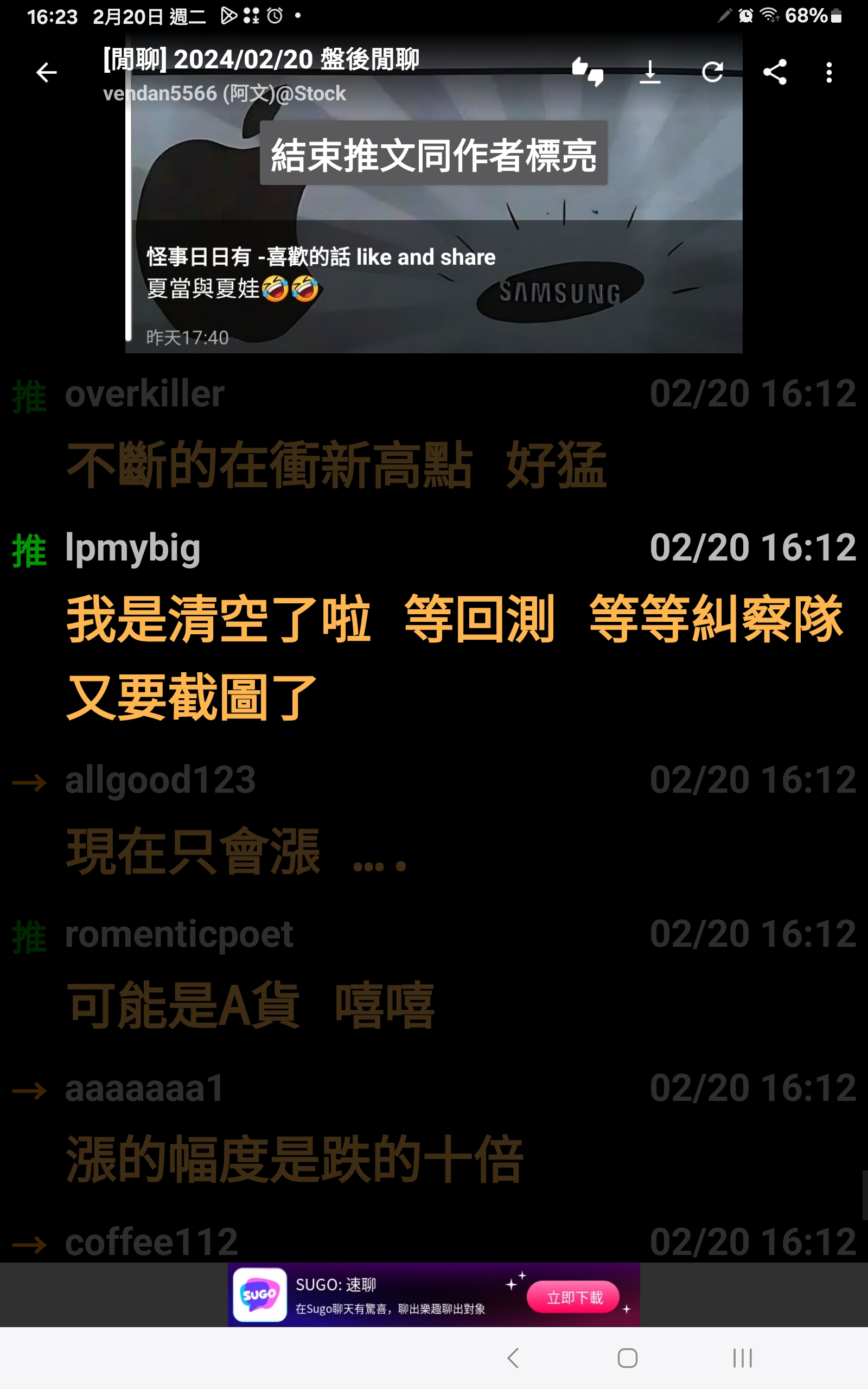This screenshot has height=1389, width=868.
Task: Tap 立即下載 on the SUGO ad
Action: 574,1297
